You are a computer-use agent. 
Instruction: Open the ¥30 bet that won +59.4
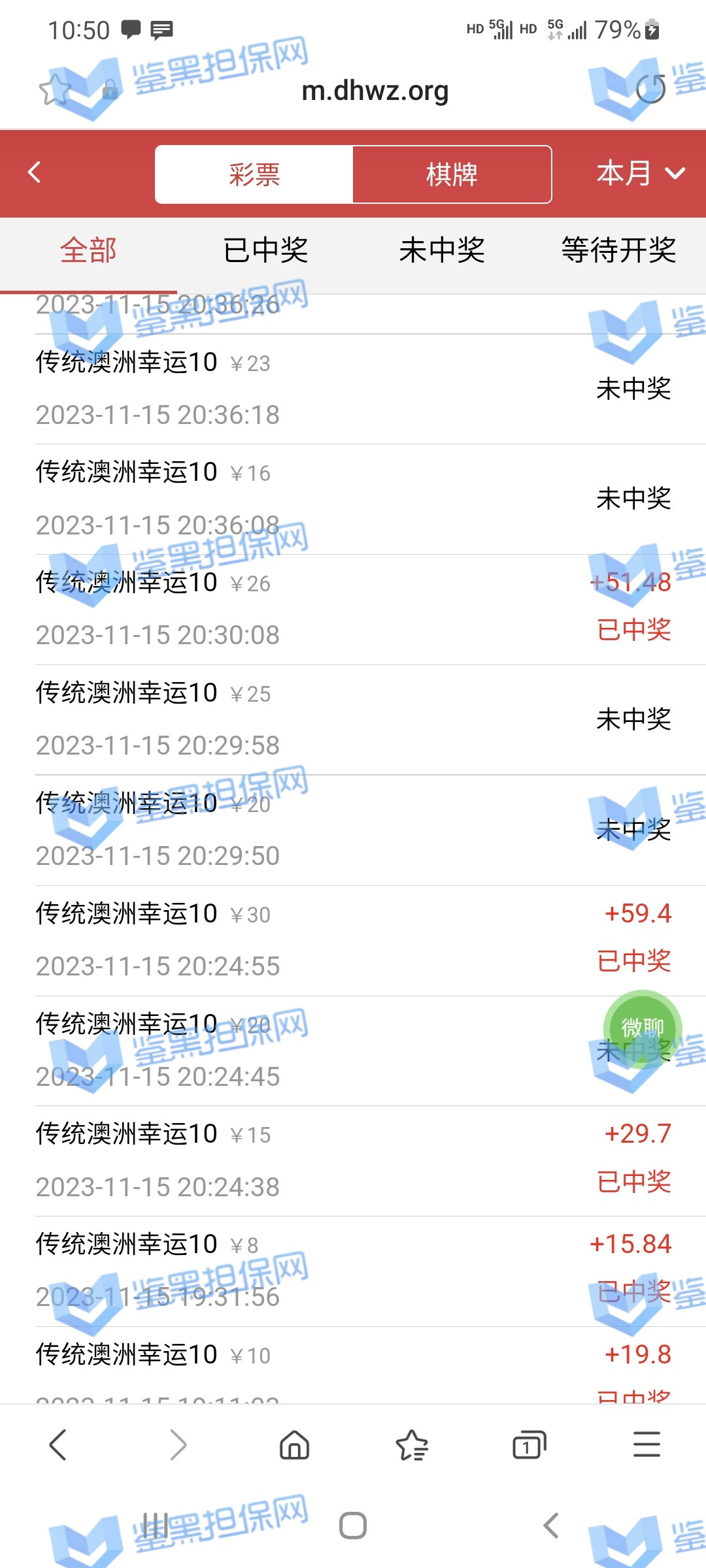click(353, 940)
